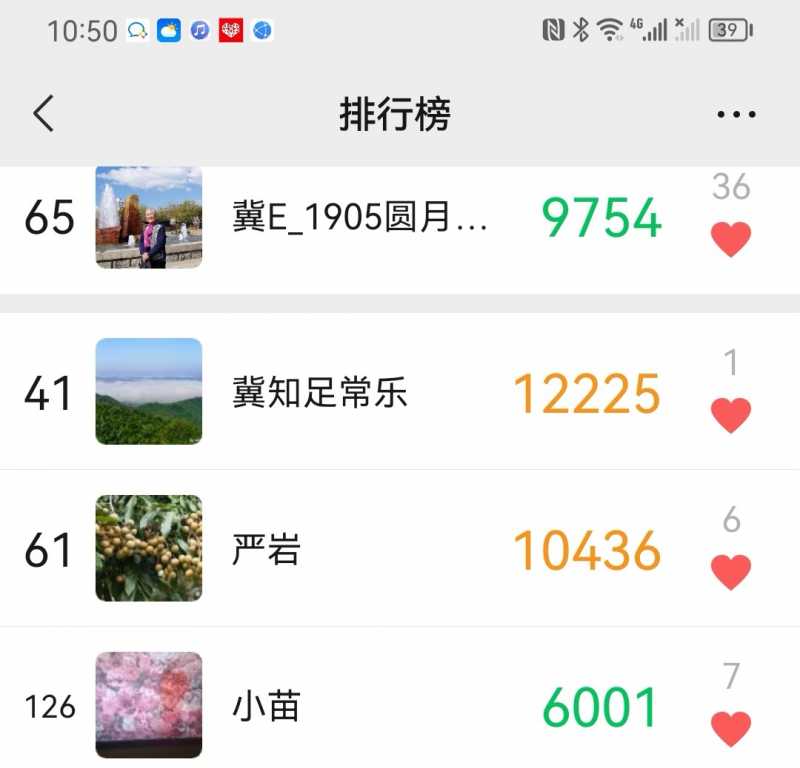Give 小苗 a like for 6001 steps
This screenshot has height=768, width=800.
pyautogui.click(x=731, y=728)
